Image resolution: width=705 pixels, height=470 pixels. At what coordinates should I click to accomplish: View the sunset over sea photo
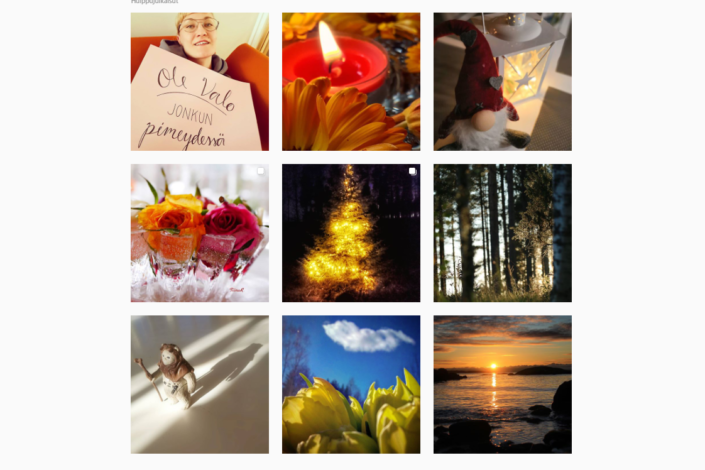[x=502, y=384]
